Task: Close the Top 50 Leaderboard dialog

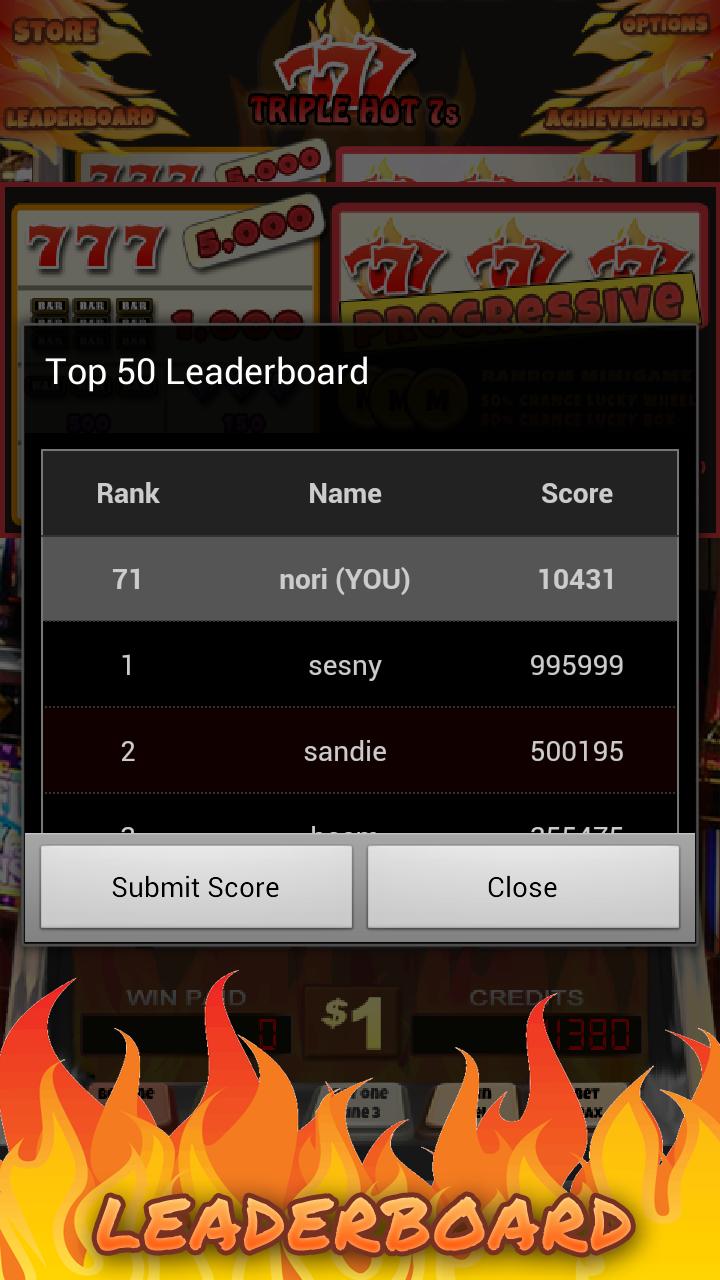Action: pyautogui.click(x=523, y=887)
